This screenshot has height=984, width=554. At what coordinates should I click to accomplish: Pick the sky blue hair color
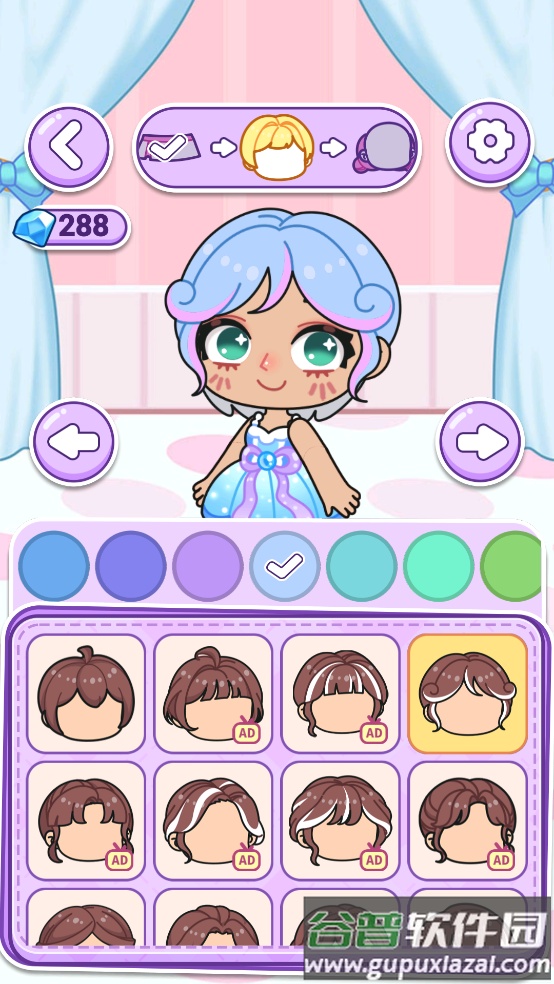click(54, 566)
